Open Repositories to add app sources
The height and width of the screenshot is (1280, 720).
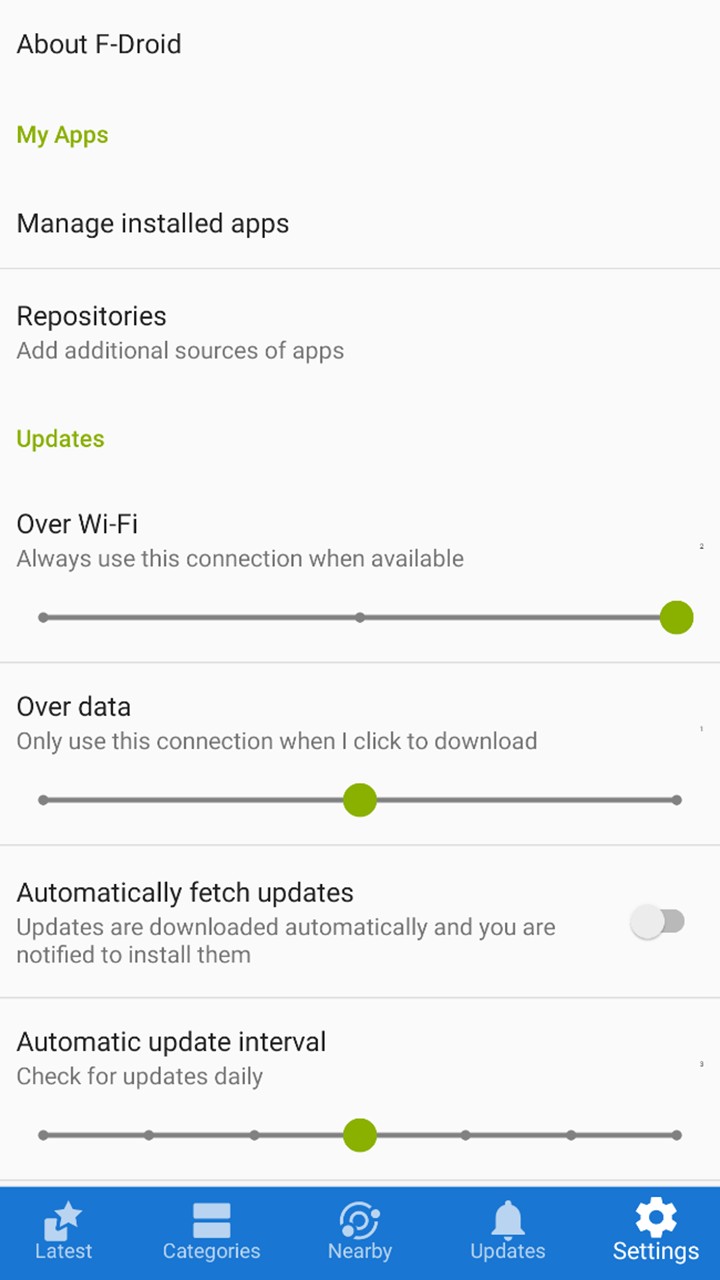coord(180,332)
